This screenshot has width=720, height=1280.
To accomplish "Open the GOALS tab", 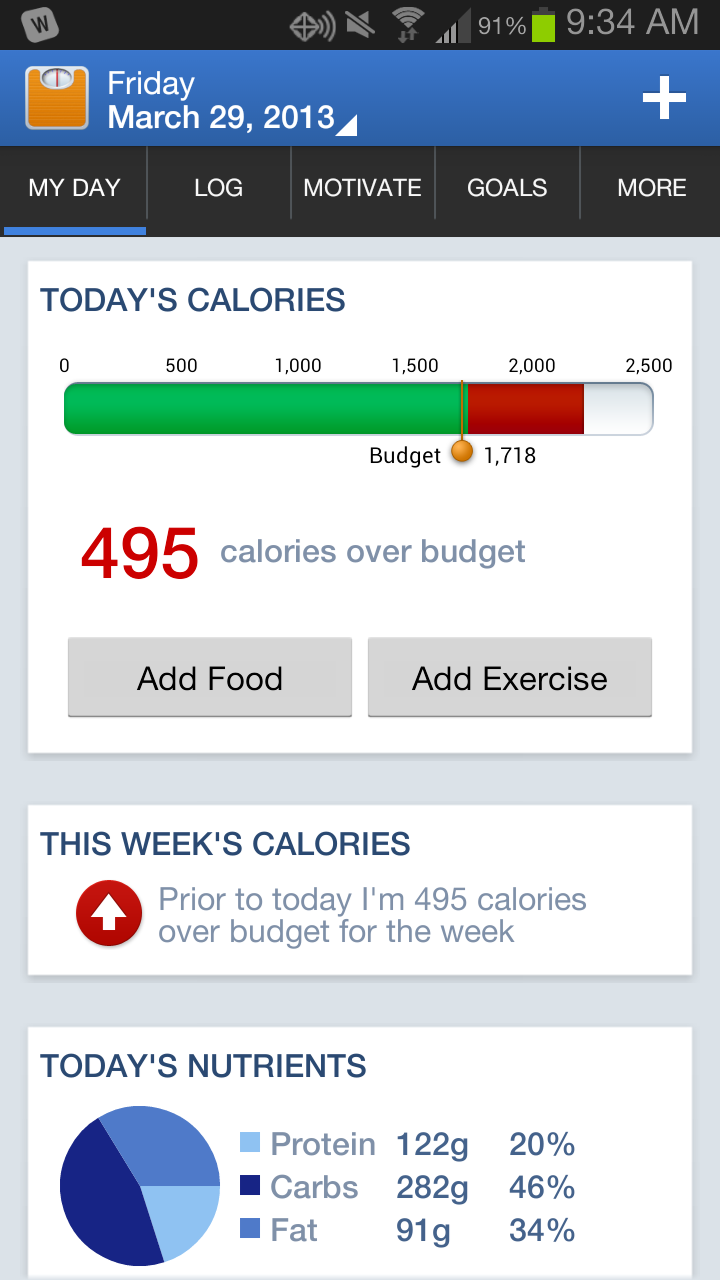I will click(507, 188).
